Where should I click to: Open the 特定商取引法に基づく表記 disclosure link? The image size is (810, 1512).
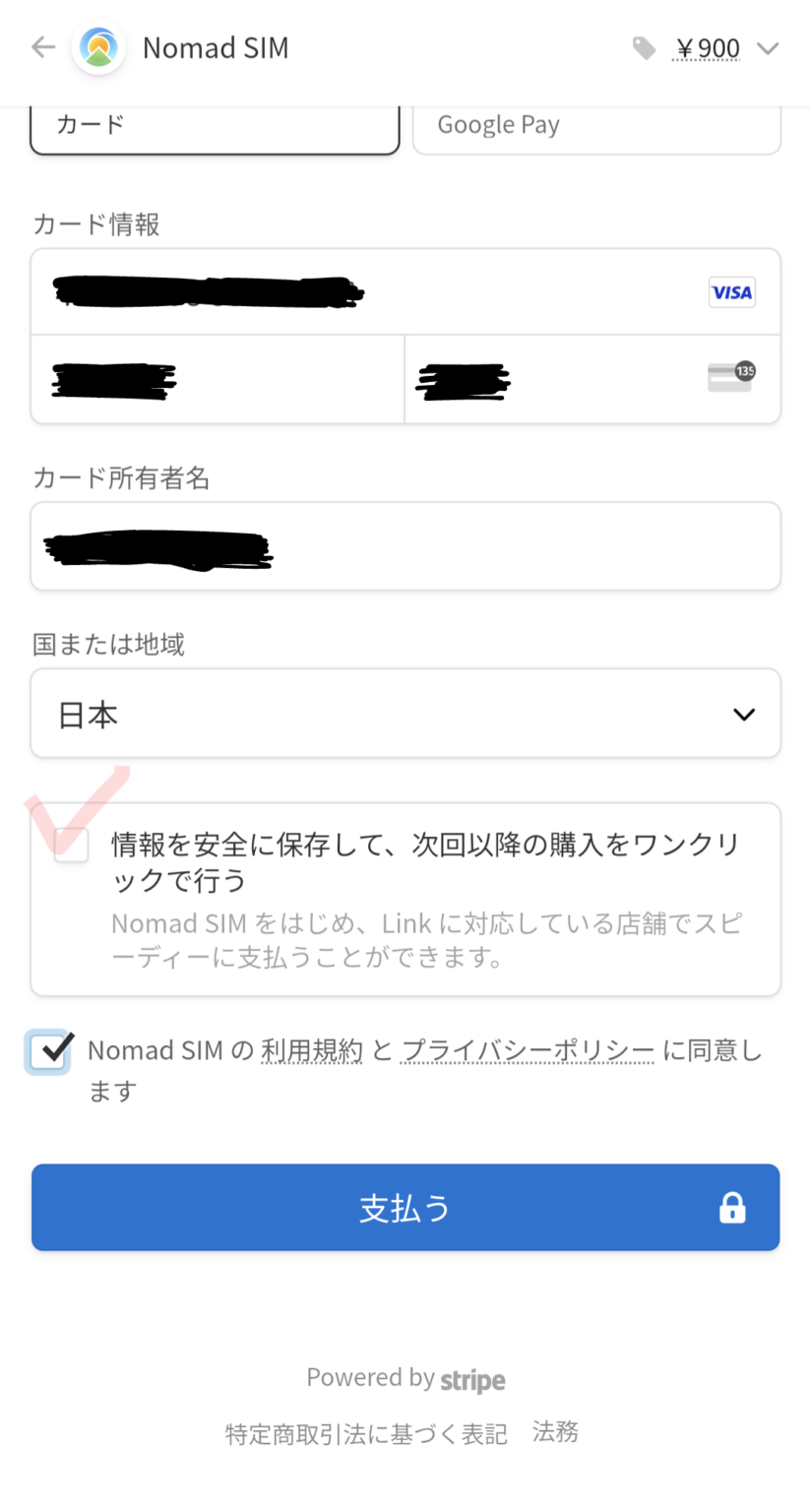[x=366, y=1435]
